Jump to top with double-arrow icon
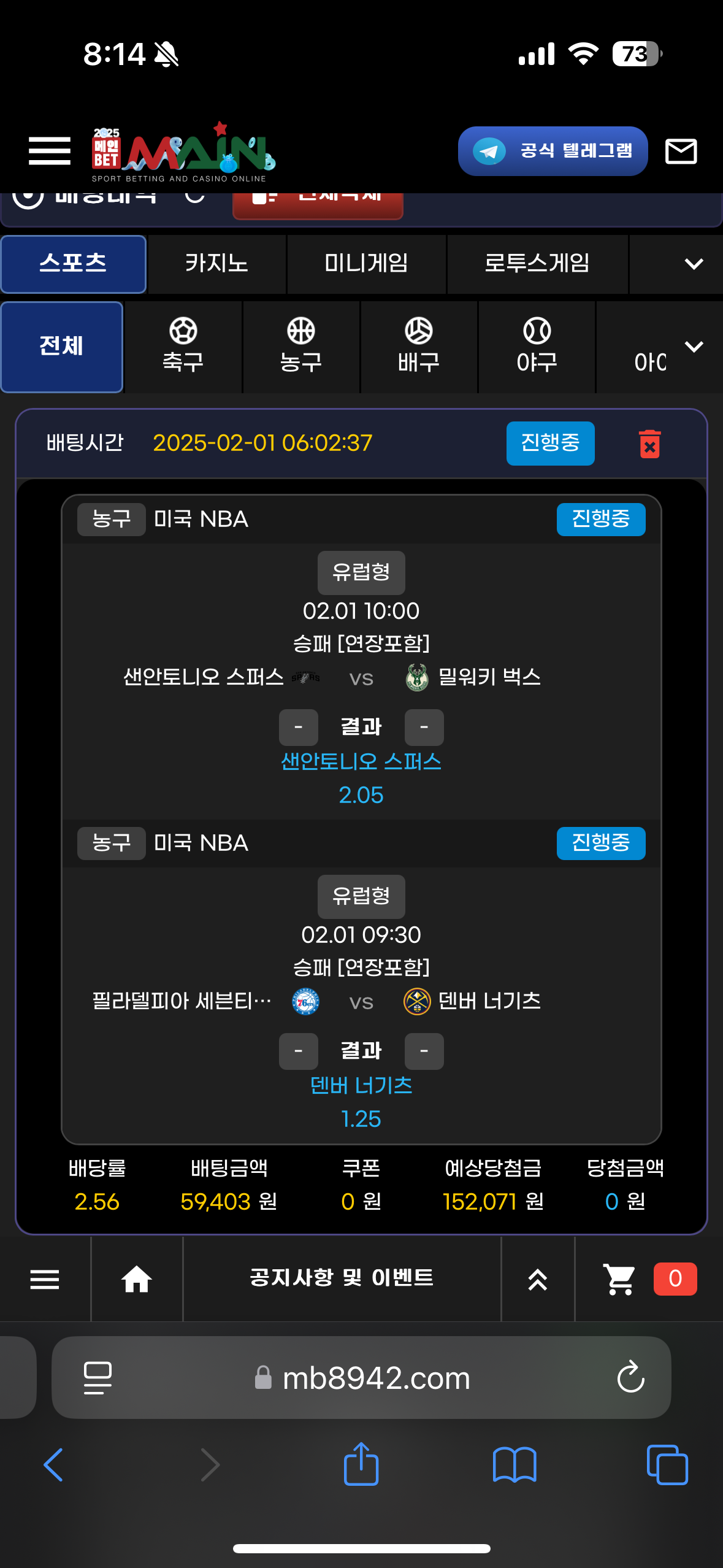Screen dimensions: 723x1568 [537, 1279]
